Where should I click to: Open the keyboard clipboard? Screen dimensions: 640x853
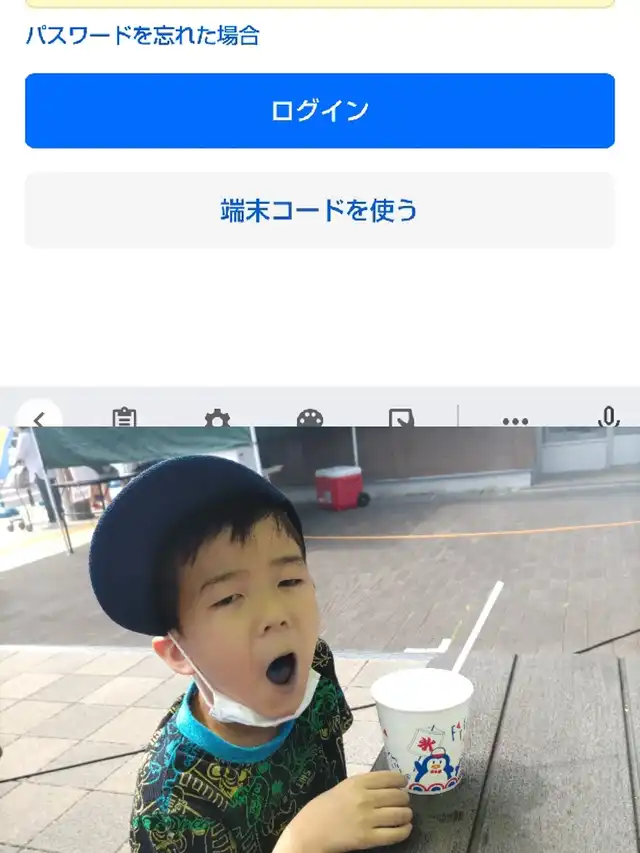(x=124, y=418)
